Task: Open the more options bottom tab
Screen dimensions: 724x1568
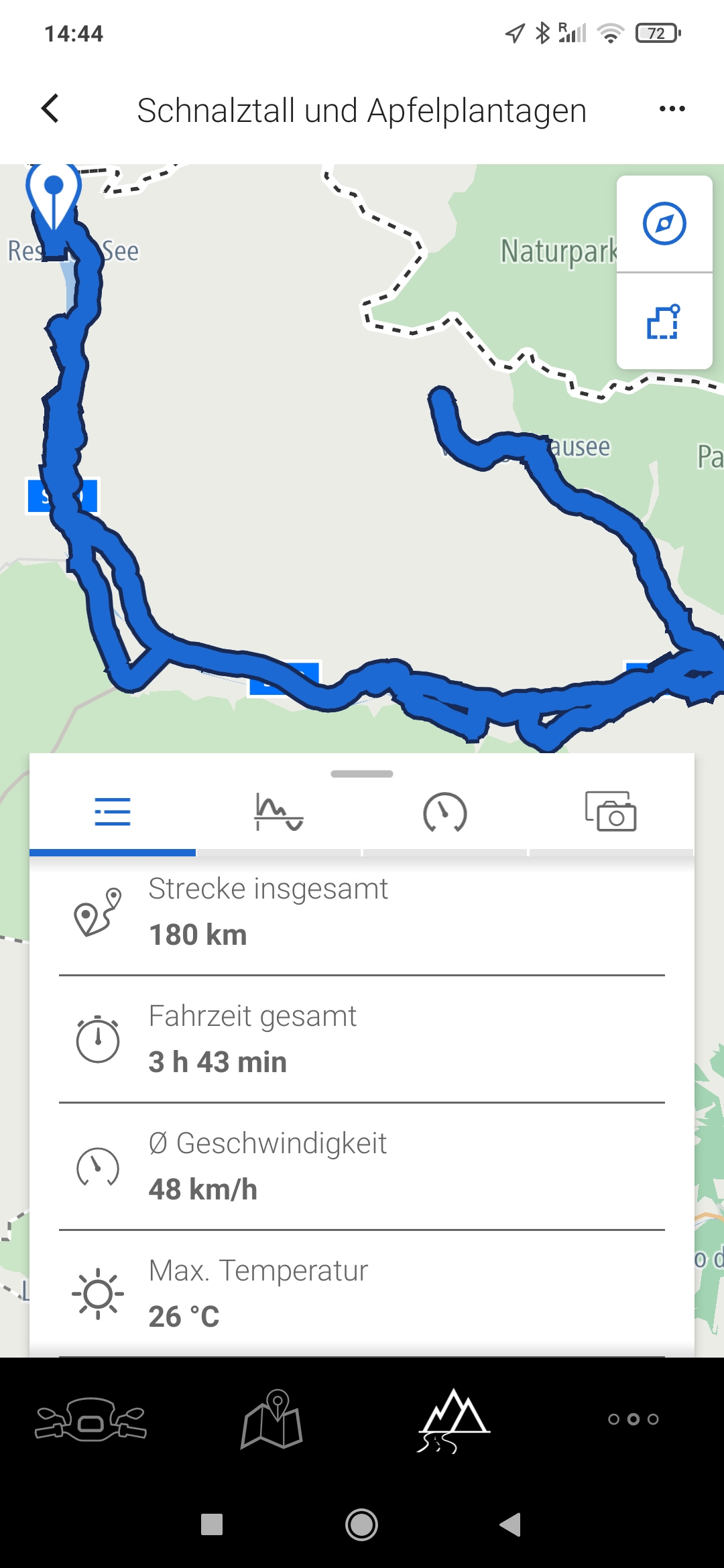Action: coord(633,1419)
